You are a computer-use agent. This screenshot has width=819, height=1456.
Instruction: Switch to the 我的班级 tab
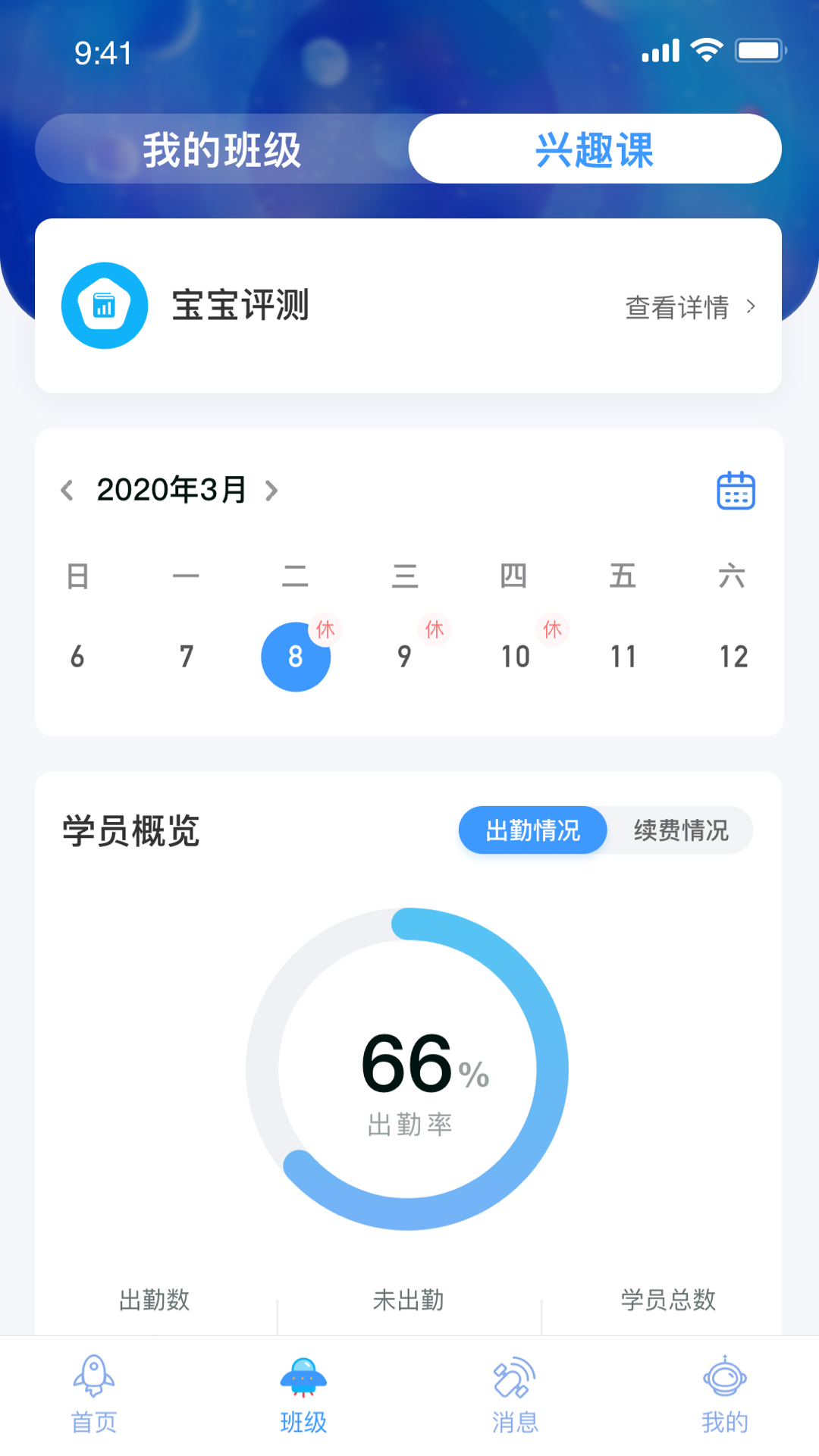click(x=221, y=149)
